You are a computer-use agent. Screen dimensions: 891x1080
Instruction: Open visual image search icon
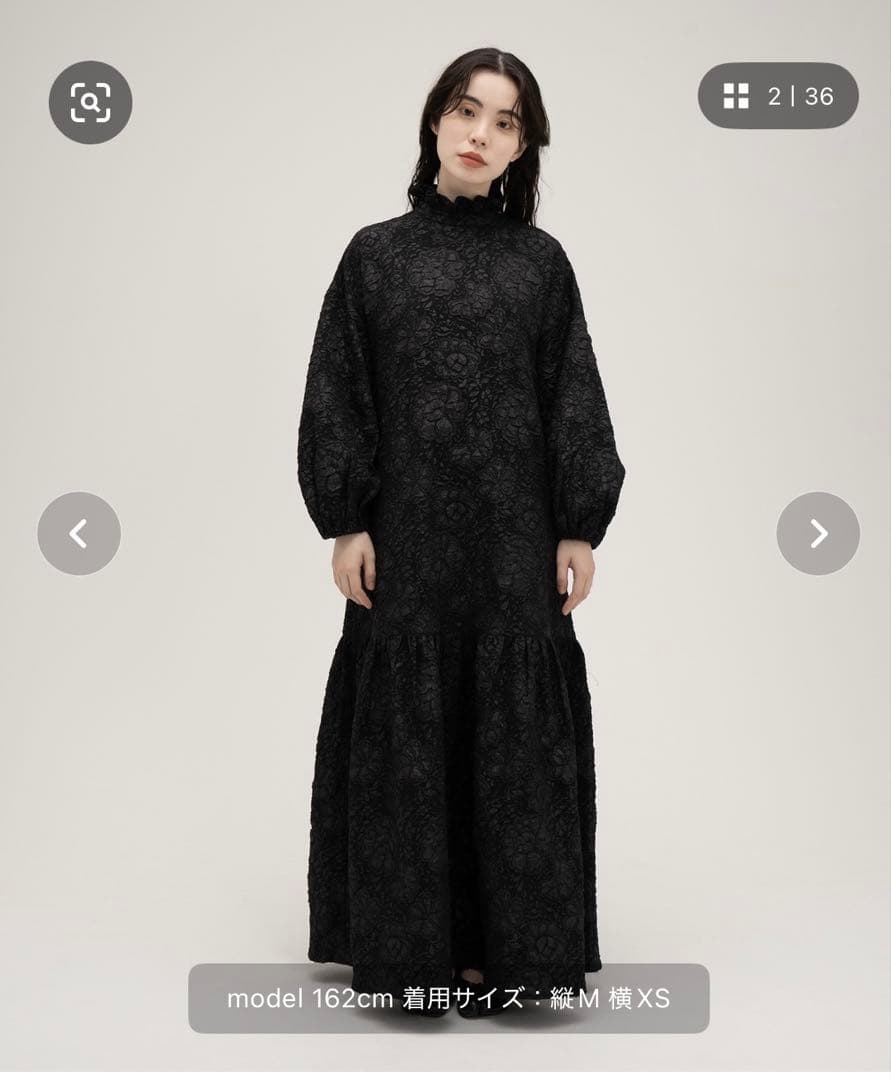pos(90,102)
